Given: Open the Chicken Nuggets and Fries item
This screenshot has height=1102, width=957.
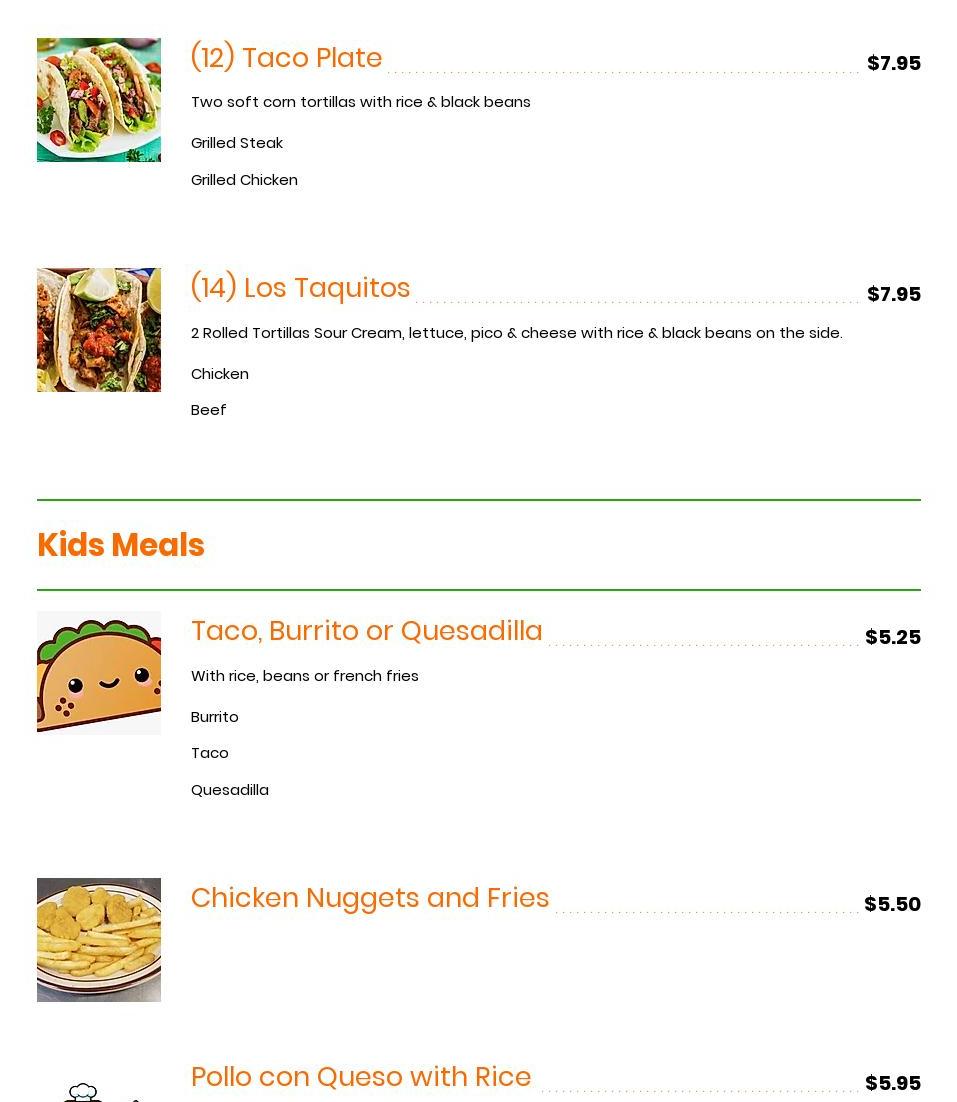Looking at the screenshot, I should coord(369,898).
